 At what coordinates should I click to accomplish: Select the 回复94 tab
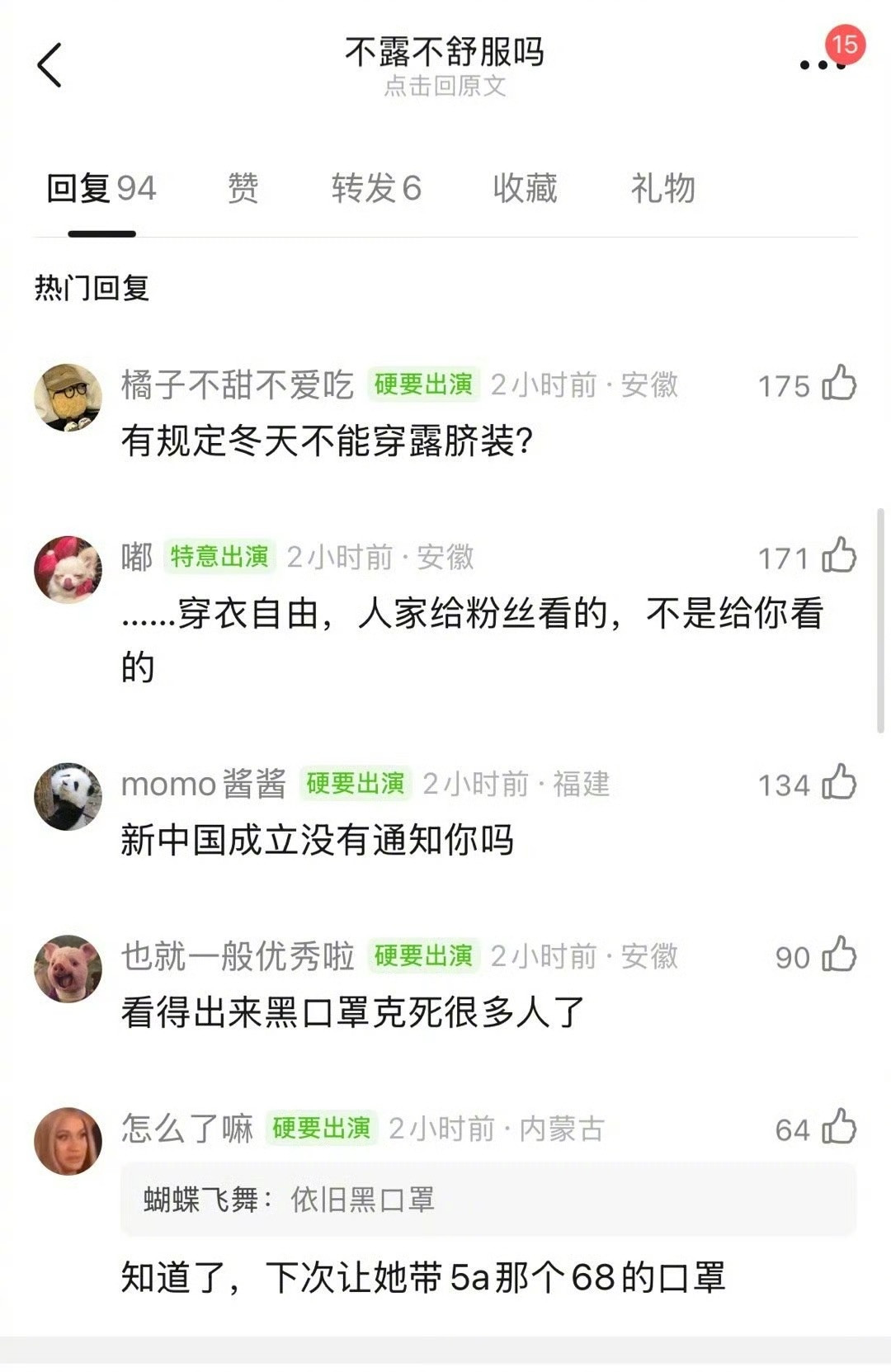point(101,189)
